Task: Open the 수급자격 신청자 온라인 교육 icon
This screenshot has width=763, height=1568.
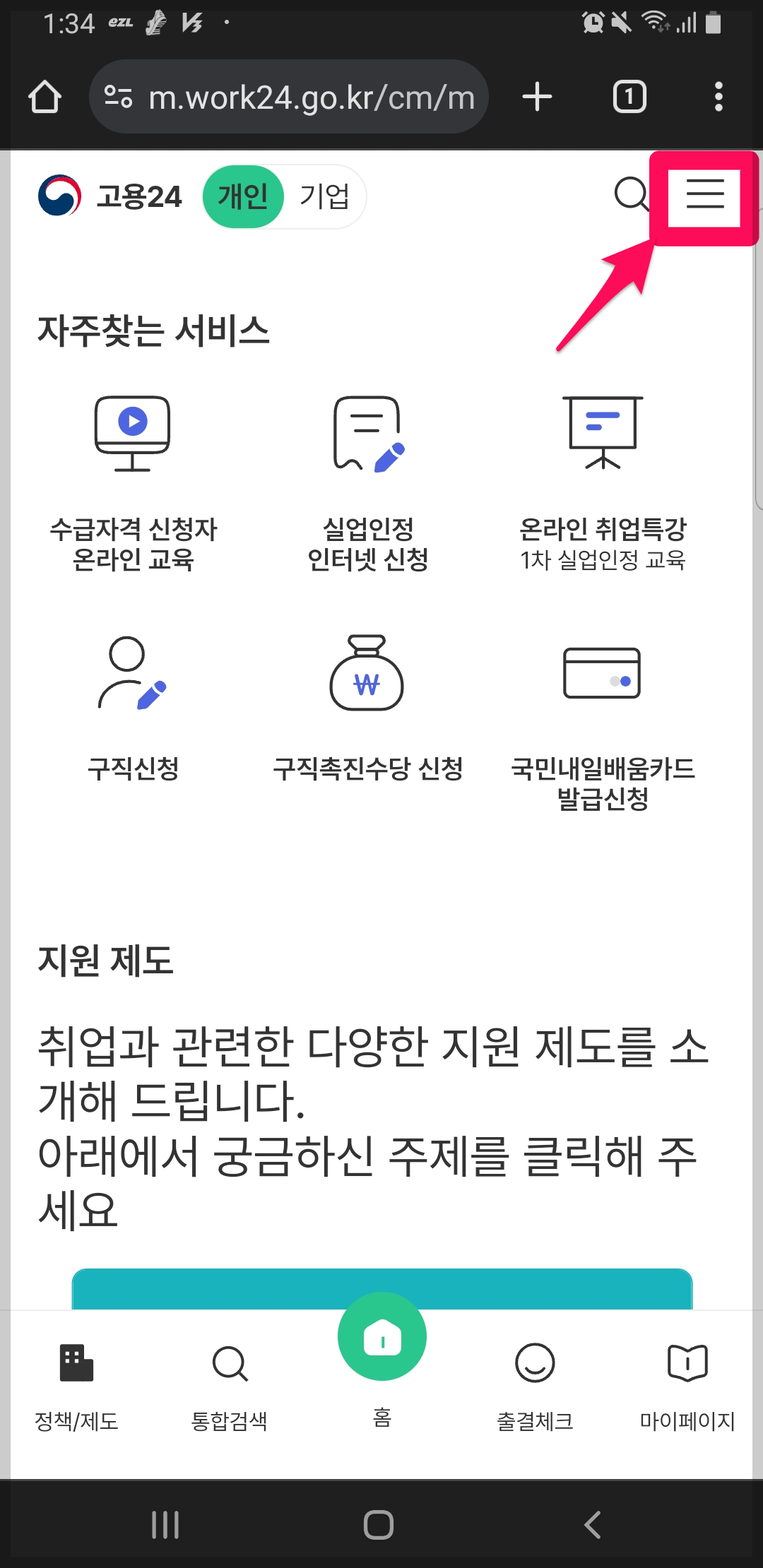Action: (x=133, y=434)
